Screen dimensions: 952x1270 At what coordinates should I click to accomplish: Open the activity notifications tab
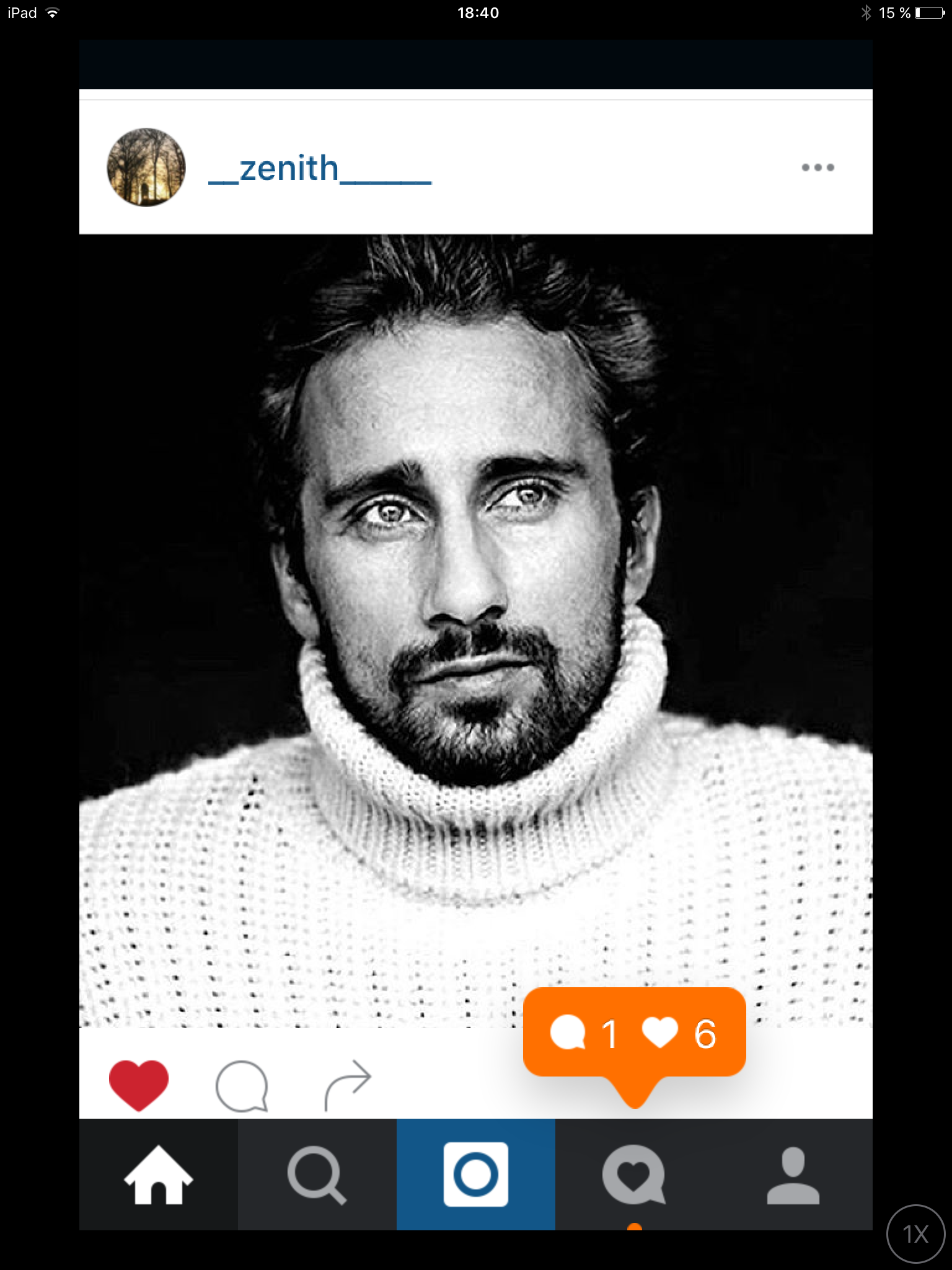click(634, 1175)
